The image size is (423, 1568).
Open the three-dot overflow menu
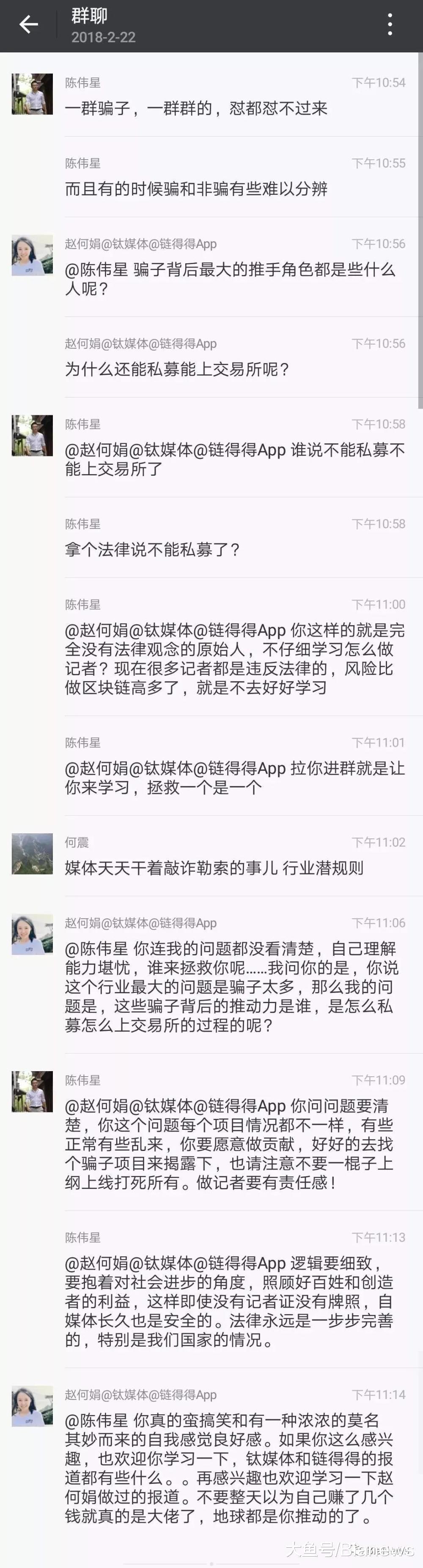(x=390, y=25)
